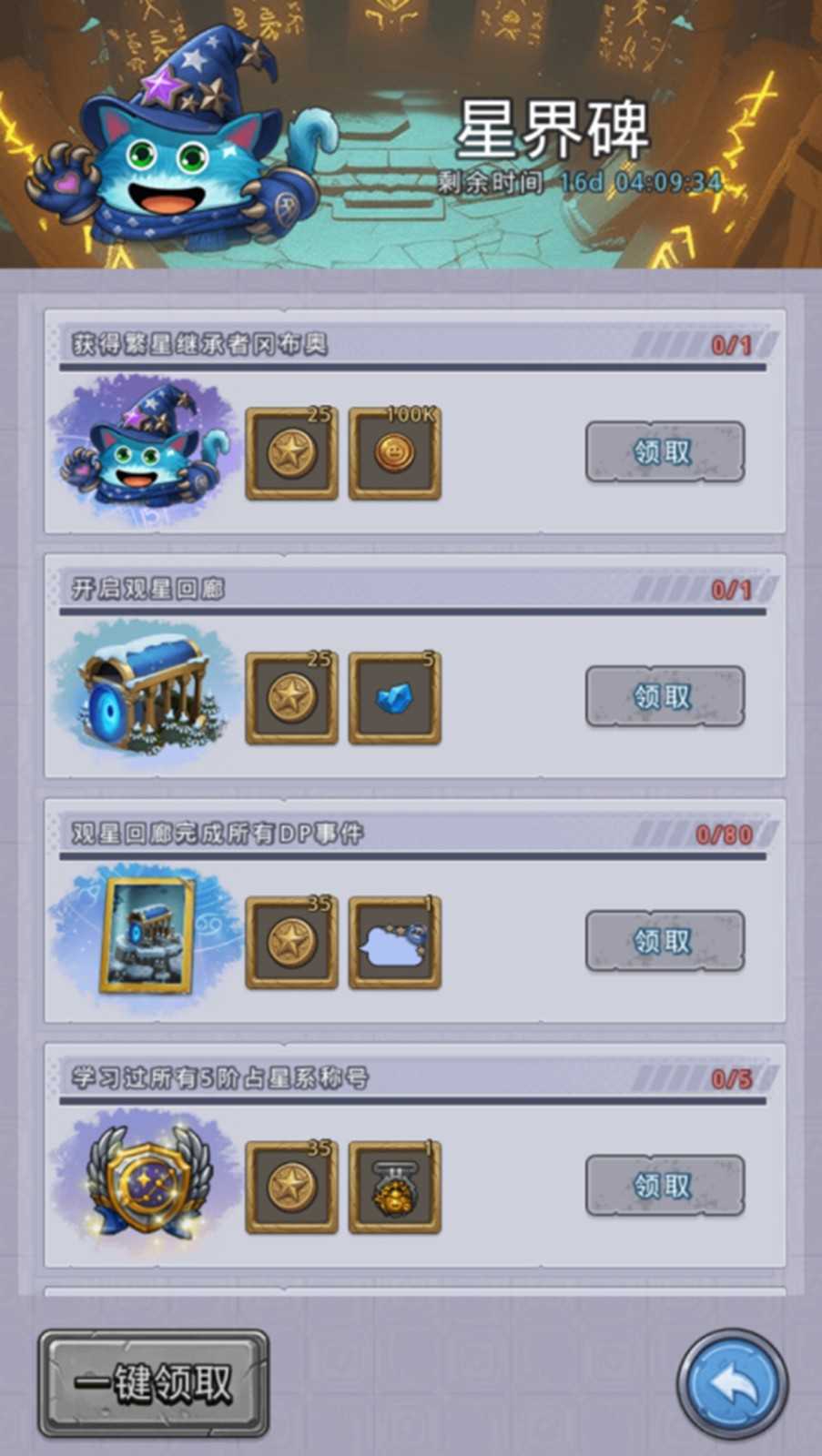Go back with the blue arrow button
Viewport: 822px width, 1456px height.
(x=733, y=1383)
